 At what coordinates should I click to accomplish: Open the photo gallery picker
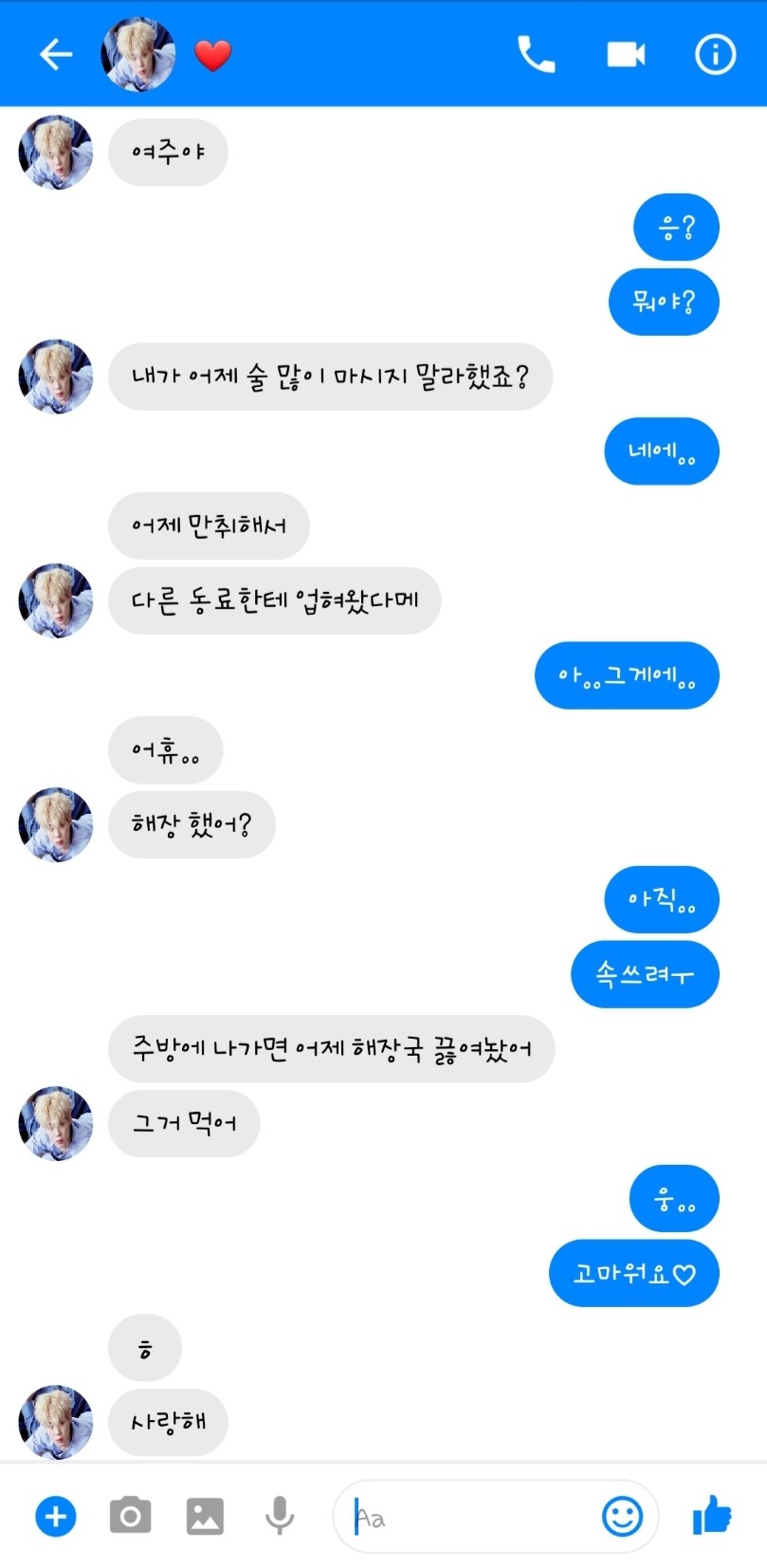pyautogui.click(x=205, y=1516)
